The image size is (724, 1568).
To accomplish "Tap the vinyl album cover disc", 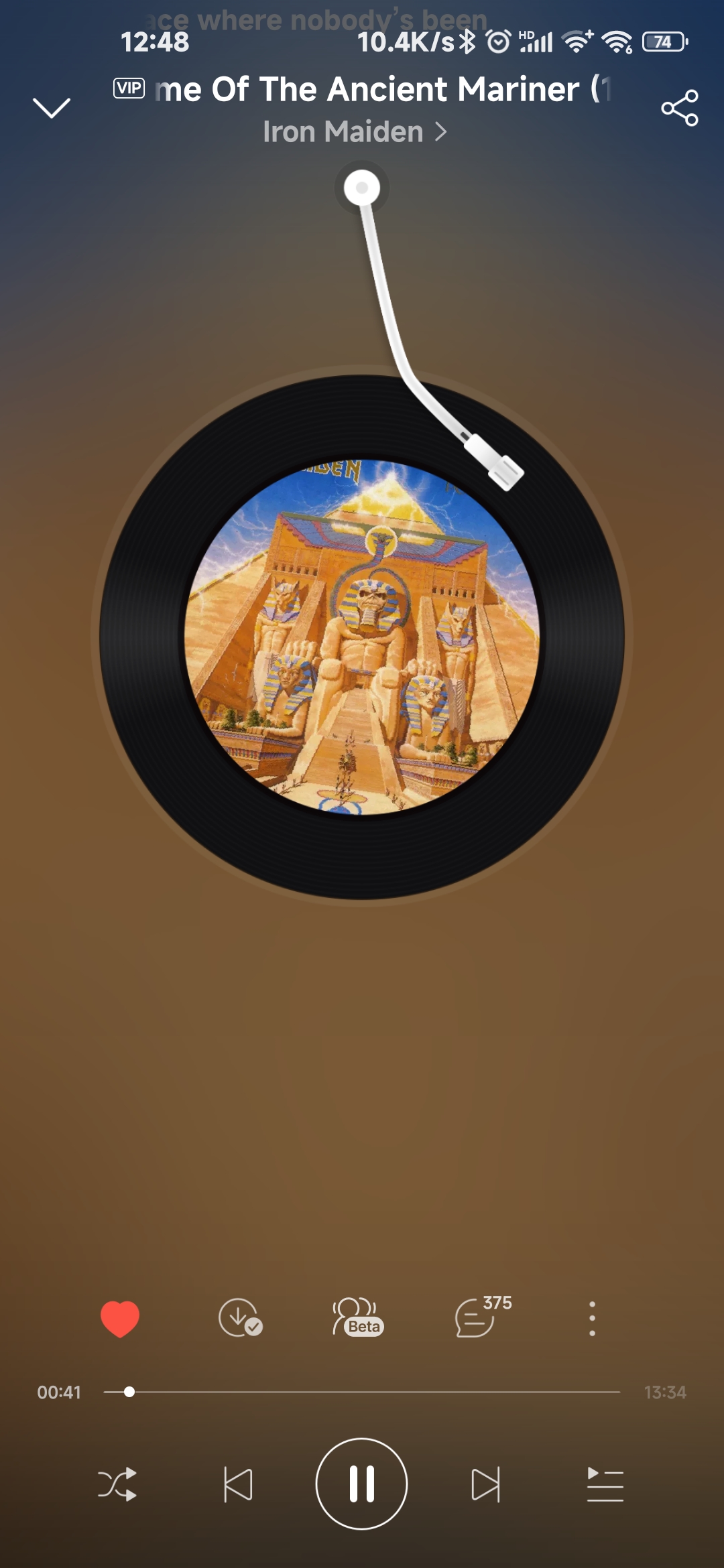I will pyautogui.click(x=362, y=637).
